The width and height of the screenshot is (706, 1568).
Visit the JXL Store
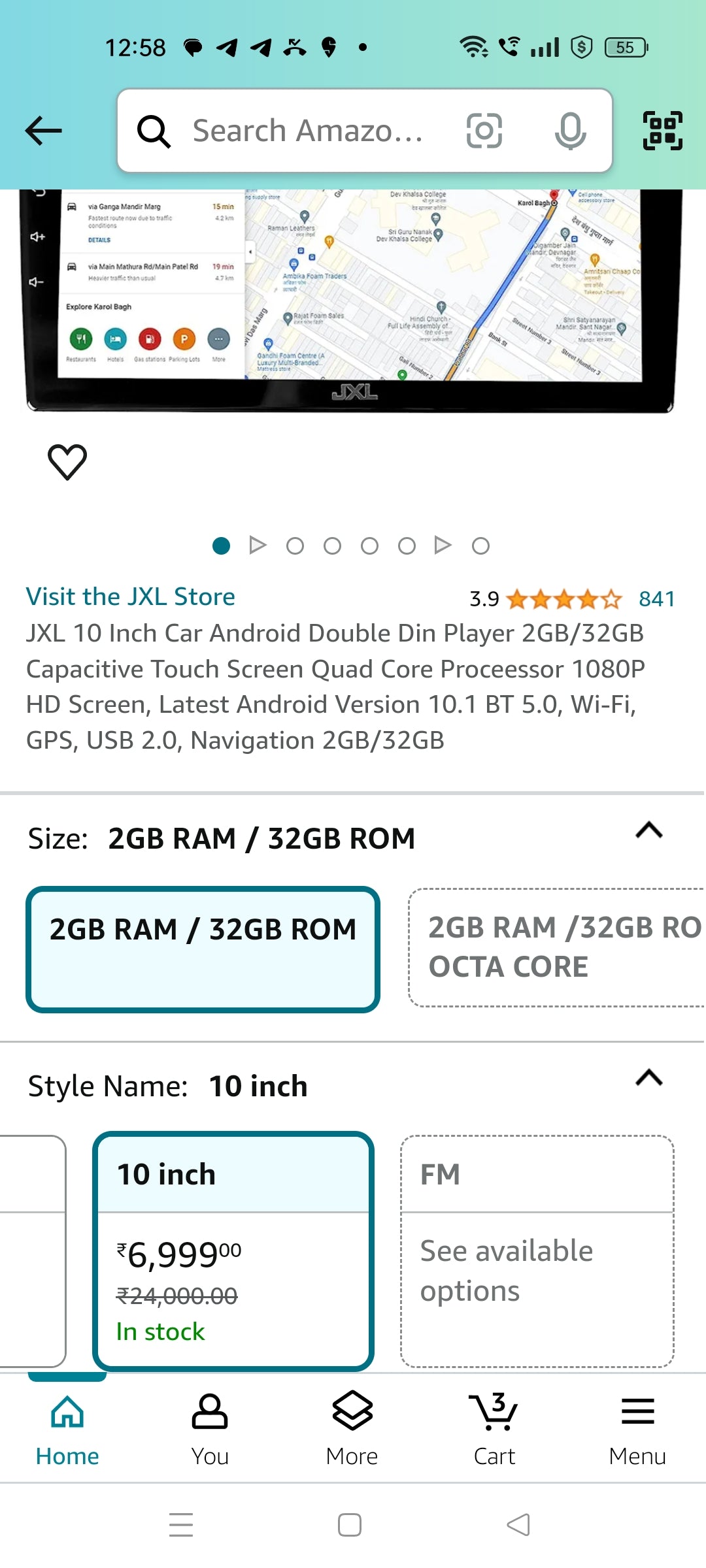131,596
